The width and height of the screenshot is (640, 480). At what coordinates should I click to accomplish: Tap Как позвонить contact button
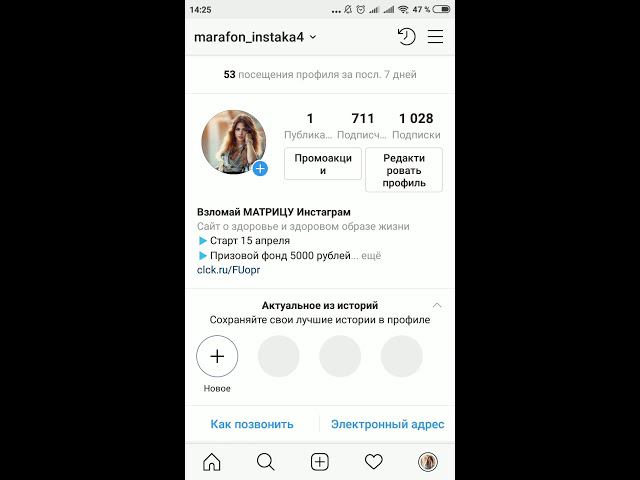pos(252,424)
